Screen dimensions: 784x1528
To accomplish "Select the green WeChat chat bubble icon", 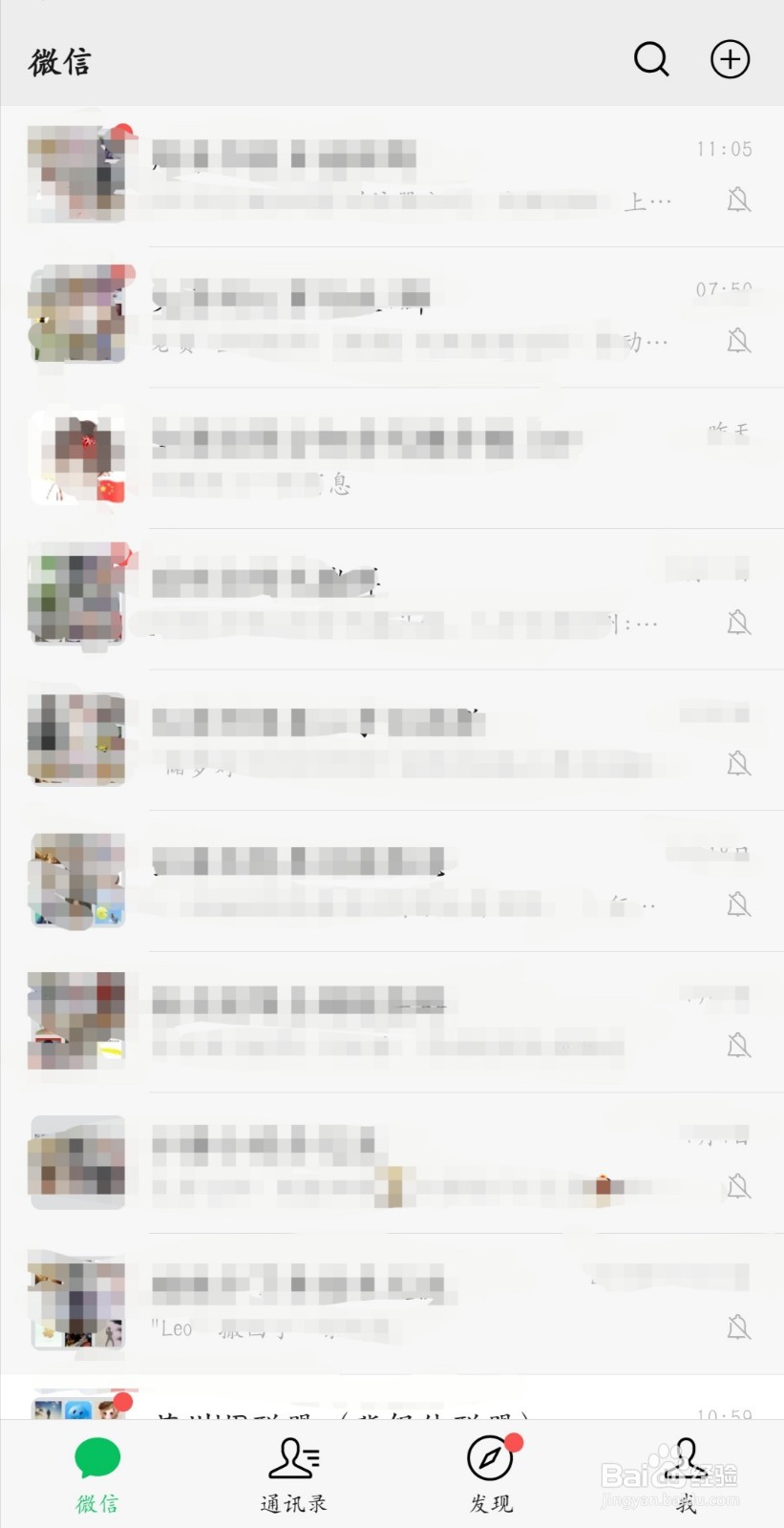I will pos(95,1457).
